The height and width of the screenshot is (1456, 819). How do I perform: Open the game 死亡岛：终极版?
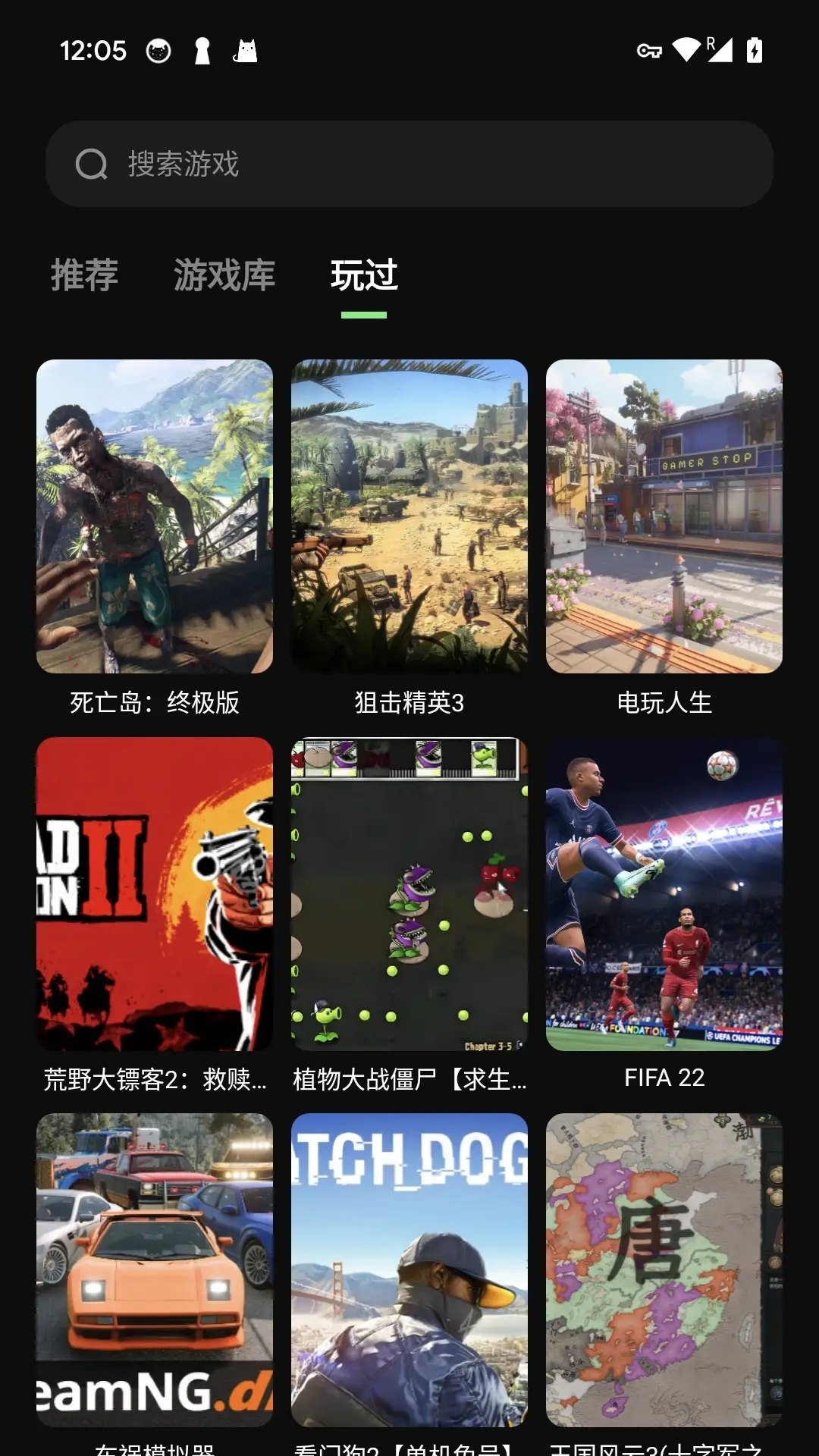point(155,516)
